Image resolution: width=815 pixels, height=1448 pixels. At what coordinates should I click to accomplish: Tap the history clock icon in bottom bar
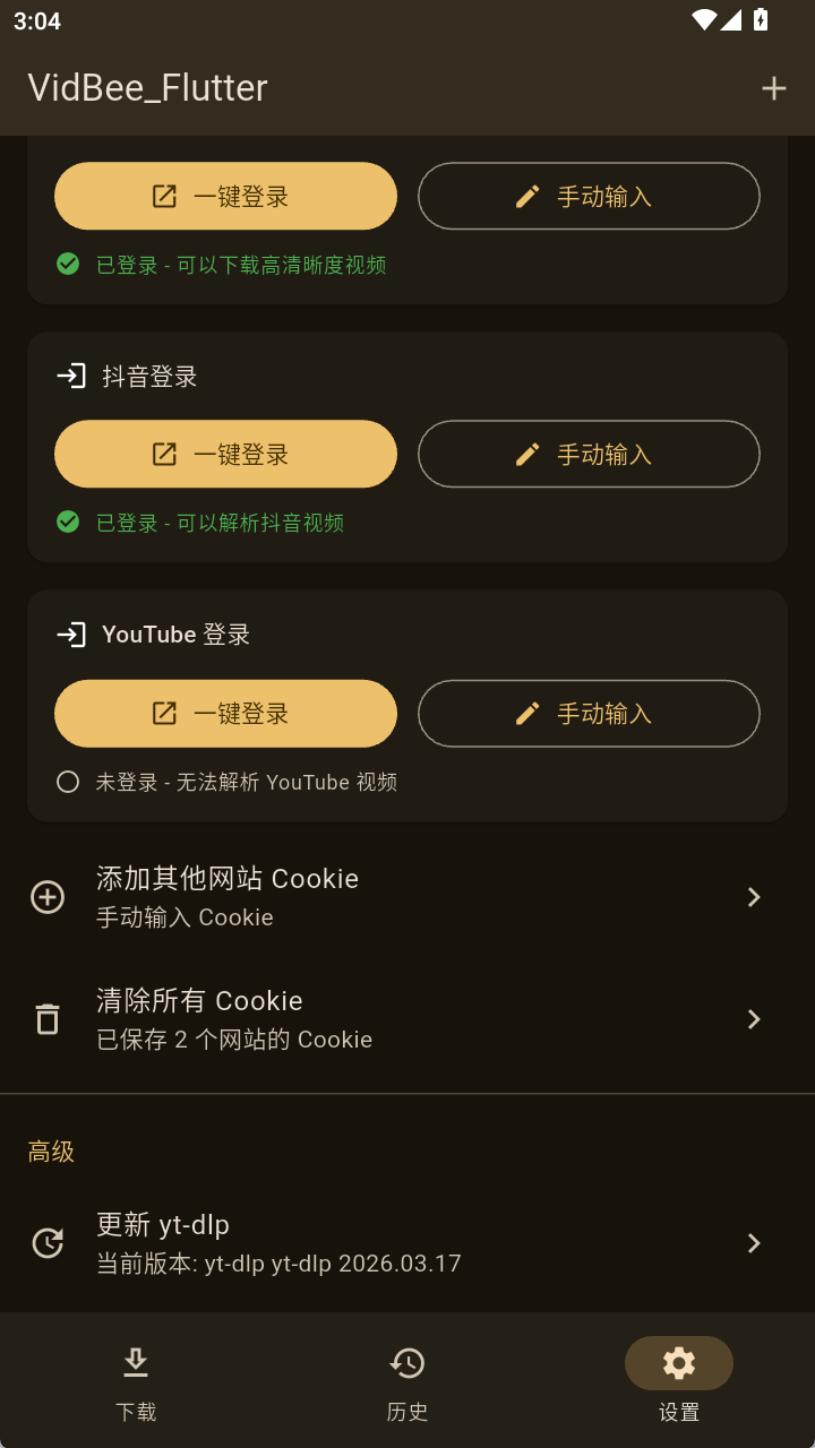pyautogui.click(x=407, y=1362)
